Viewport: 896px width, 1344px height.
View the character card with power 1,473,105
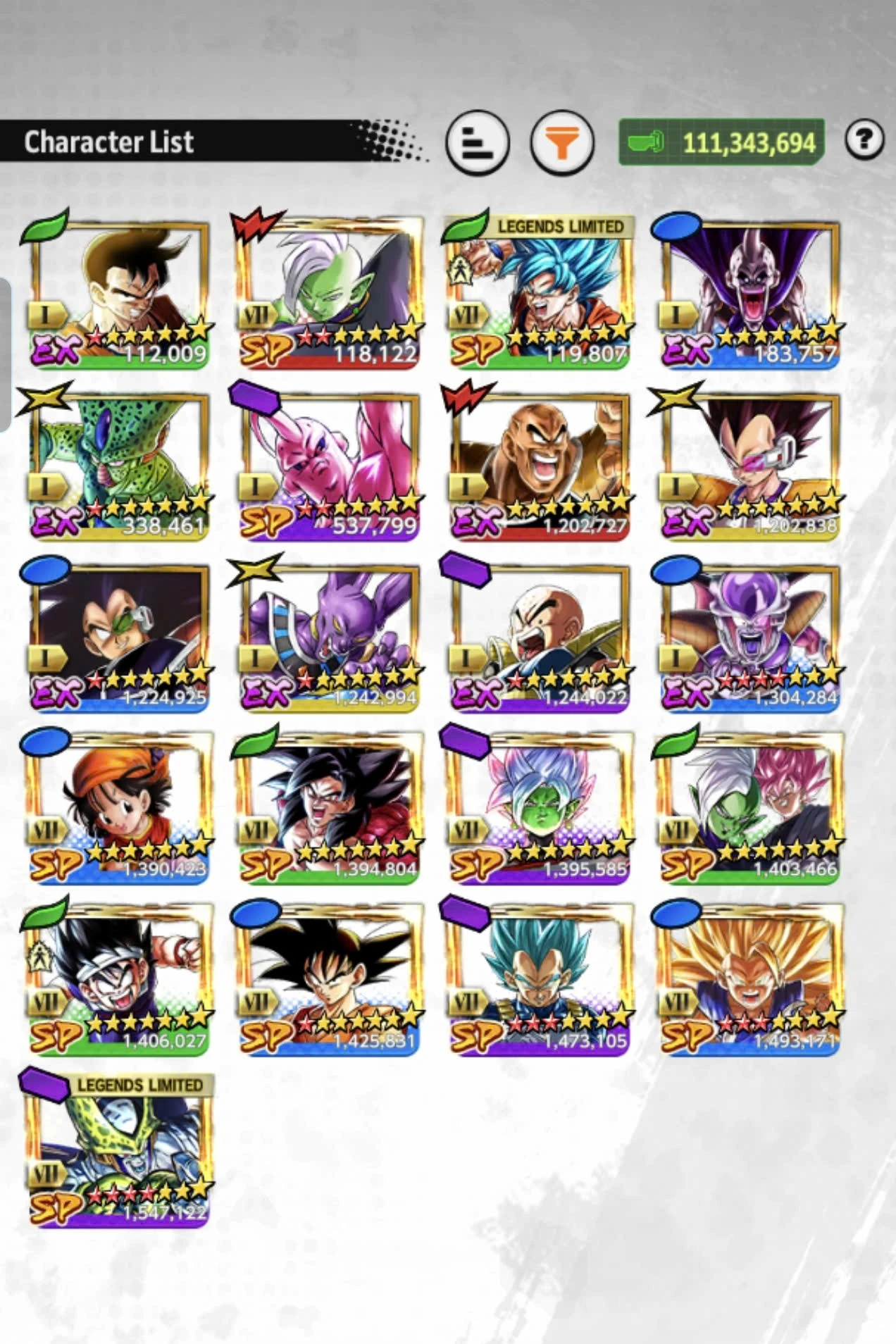tap(540, 981)
